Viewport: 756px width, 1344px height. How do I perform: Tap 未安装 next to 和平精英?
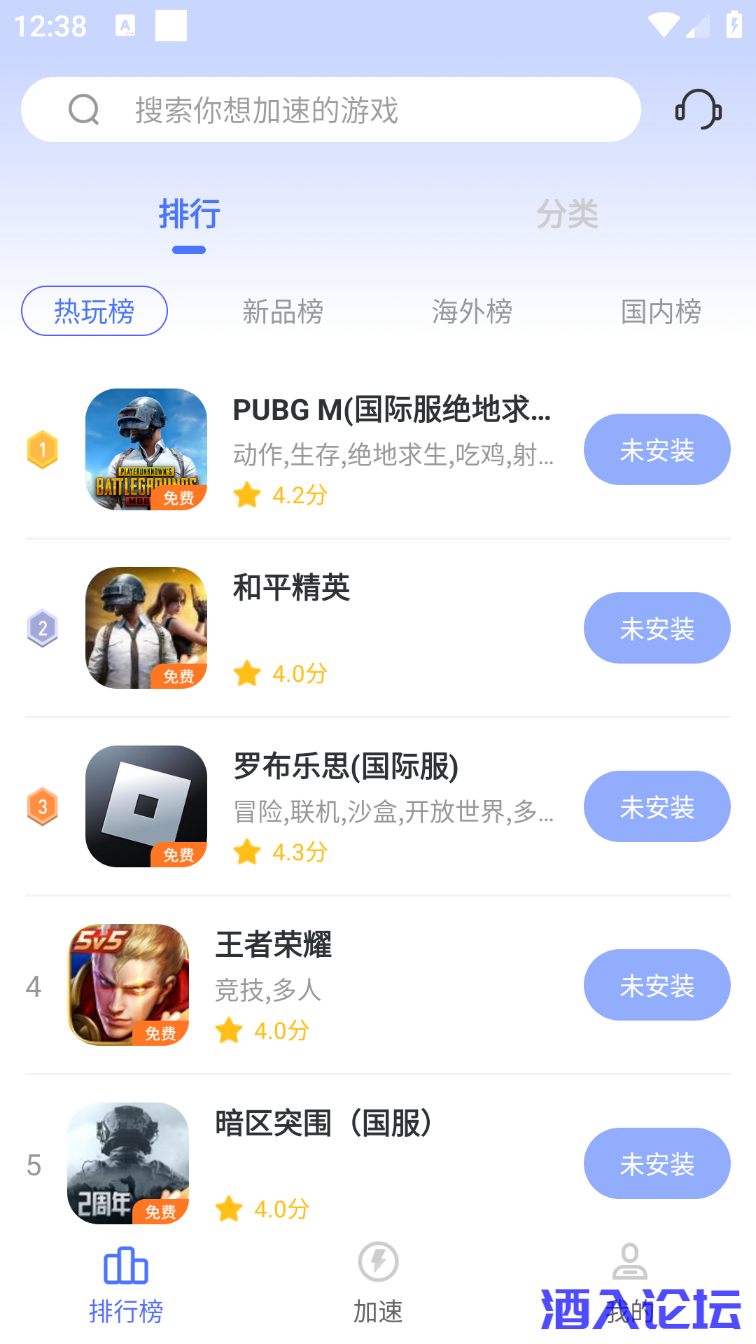(657, 627)
